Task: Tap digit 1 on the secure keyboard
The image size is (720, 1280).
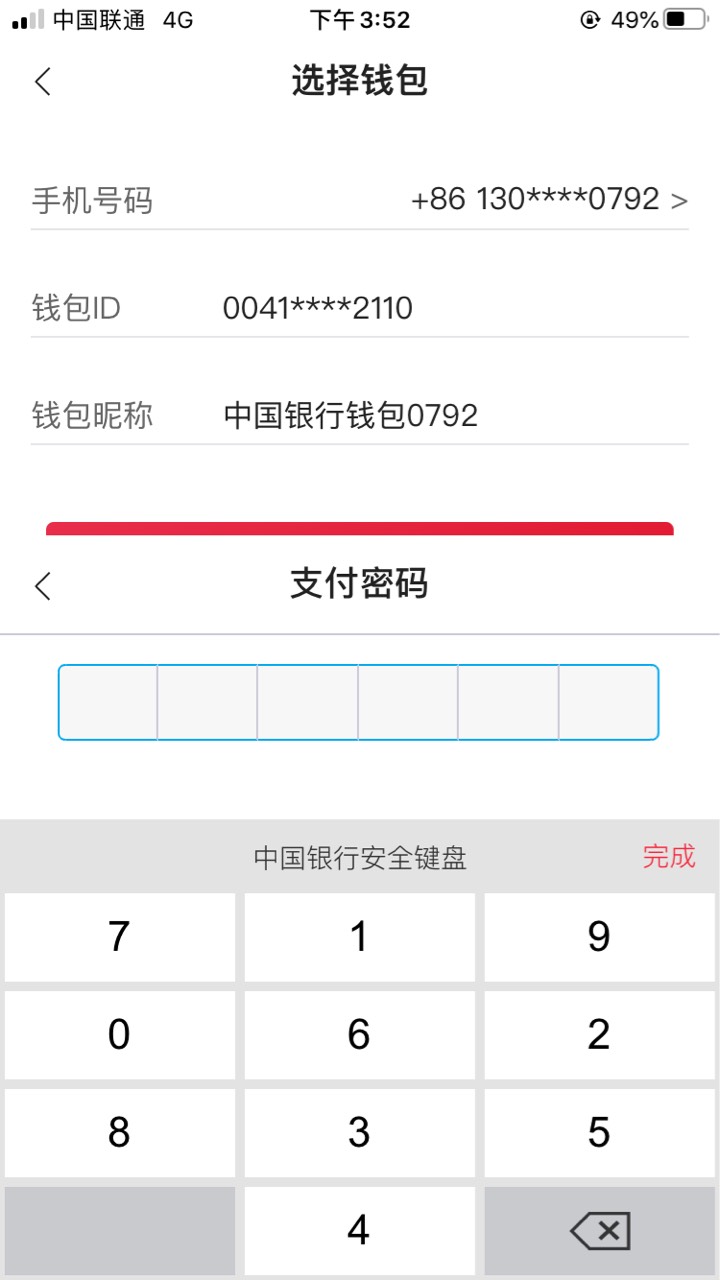Action: point(358,937)
